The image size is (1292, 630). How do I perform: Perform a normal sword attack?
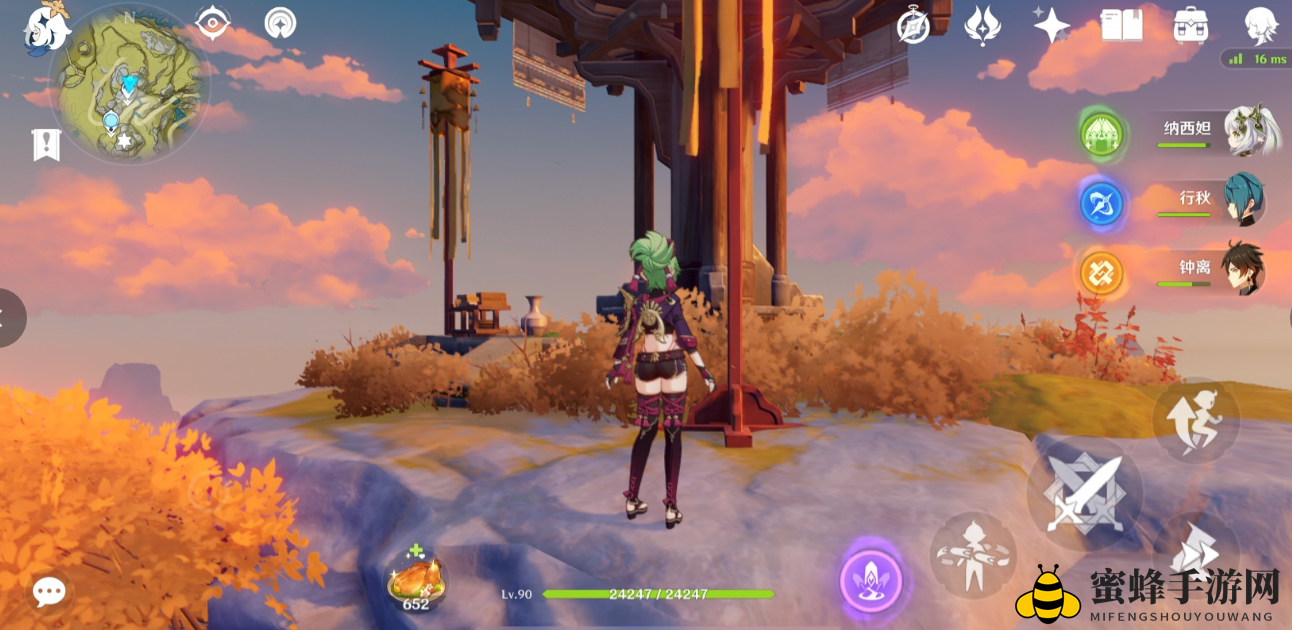pyautogui.click(x=1084, y=493)
